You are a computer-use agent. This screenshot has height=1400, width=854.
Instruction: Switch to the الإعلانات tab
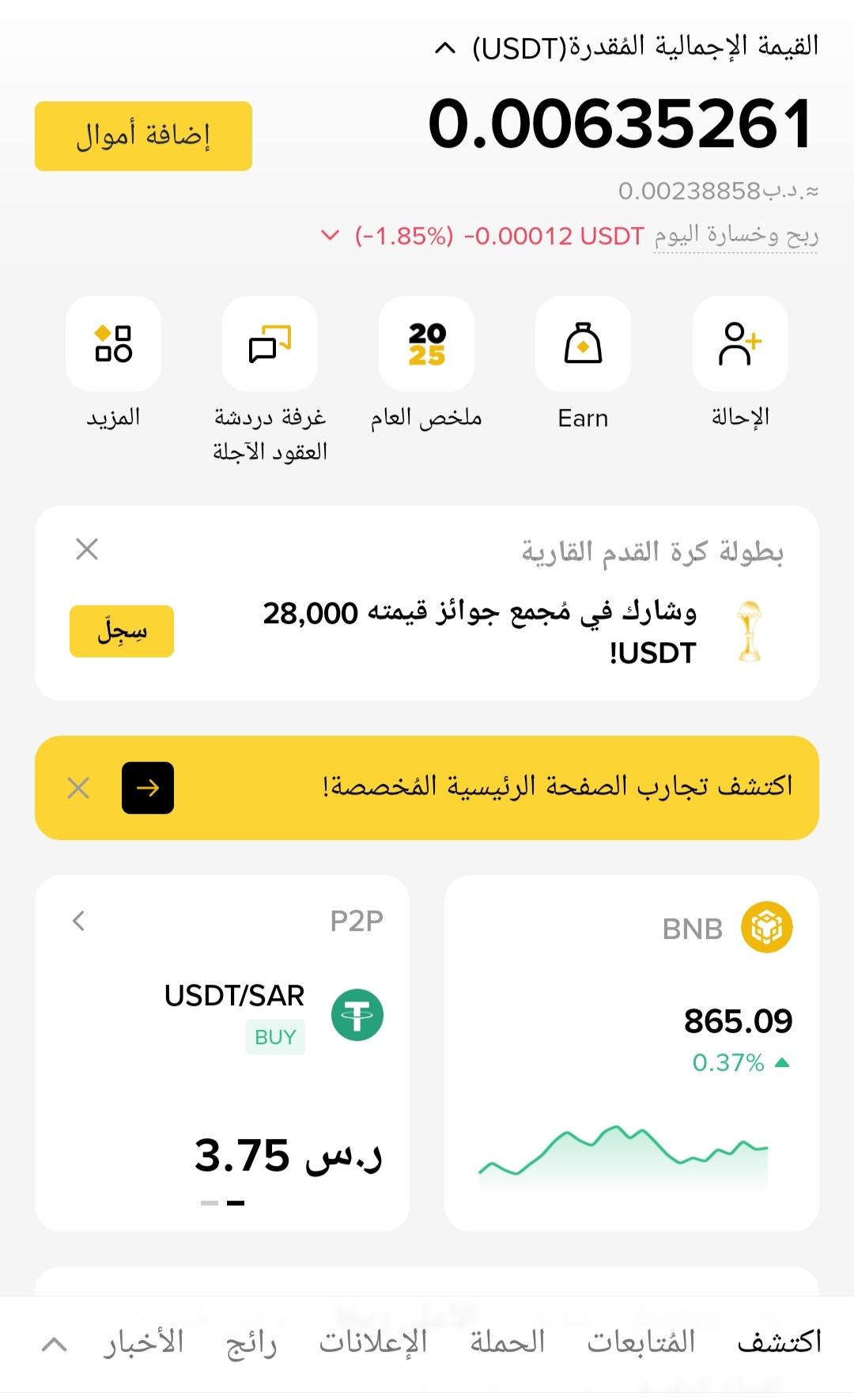[x=372, y=1342]
